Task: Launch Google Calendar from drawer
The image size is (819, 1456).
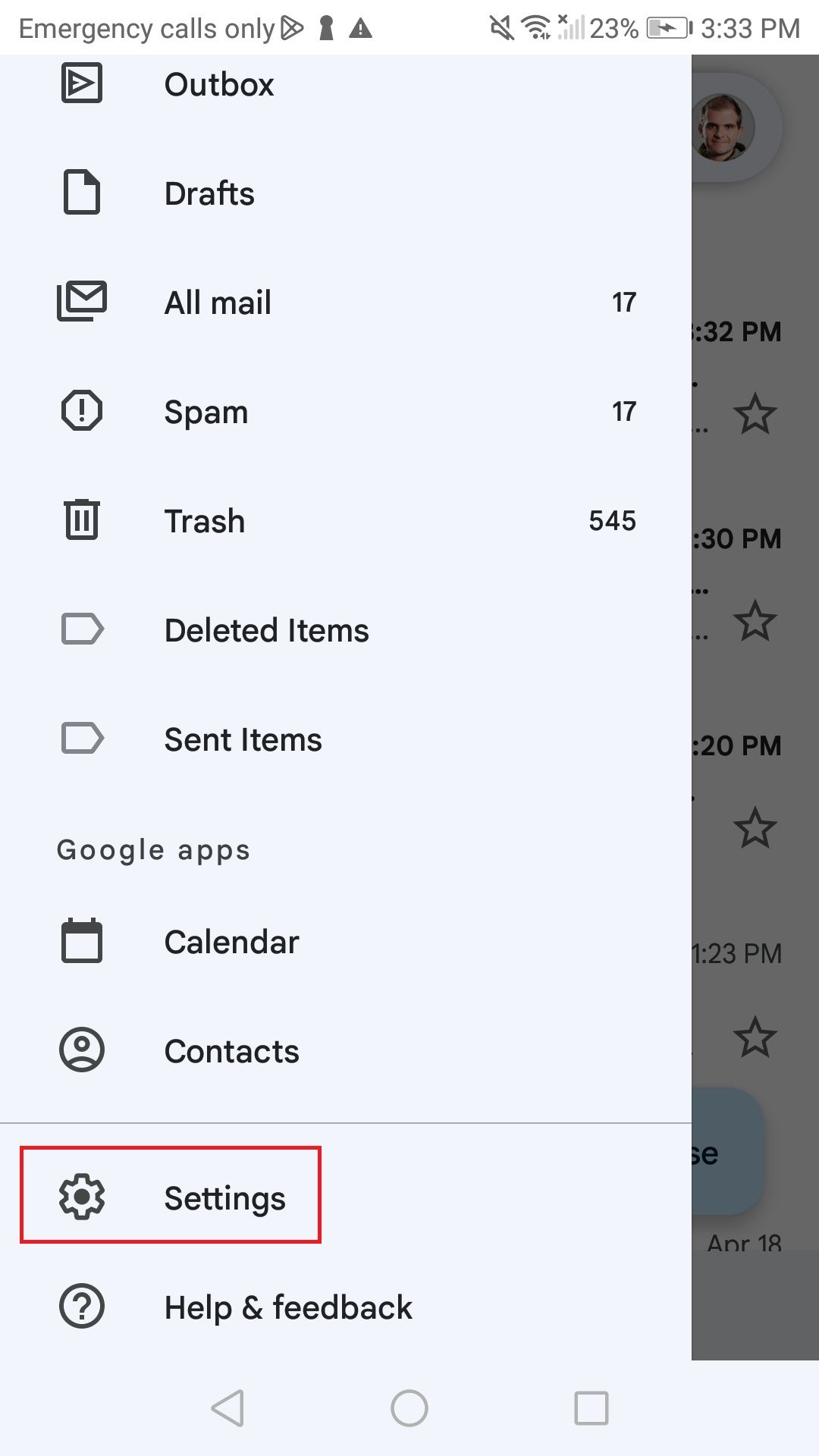Action: point(231,942)
